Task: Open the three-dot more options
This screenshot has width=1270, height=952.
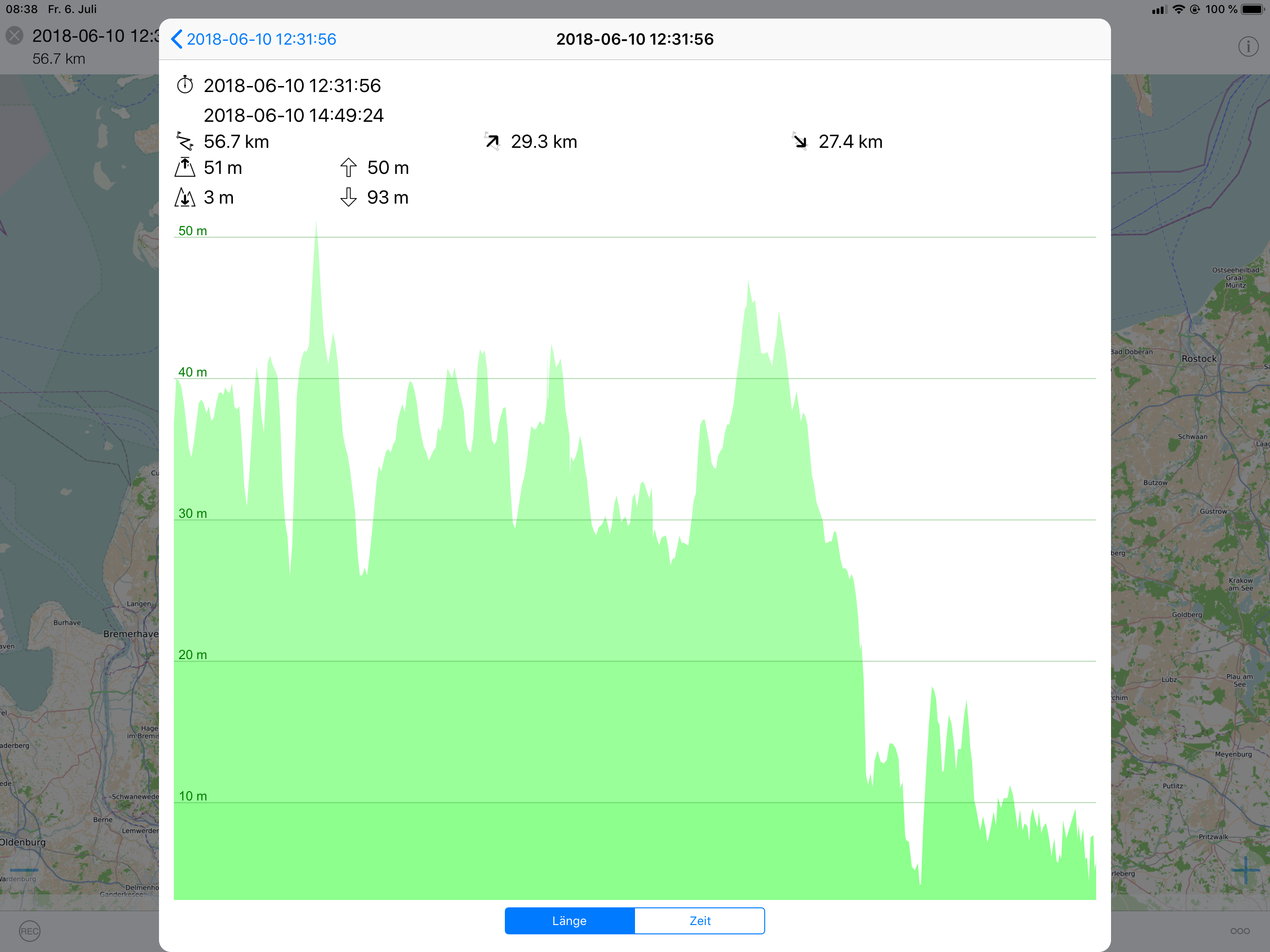Action: click(x=1240, y=931)
